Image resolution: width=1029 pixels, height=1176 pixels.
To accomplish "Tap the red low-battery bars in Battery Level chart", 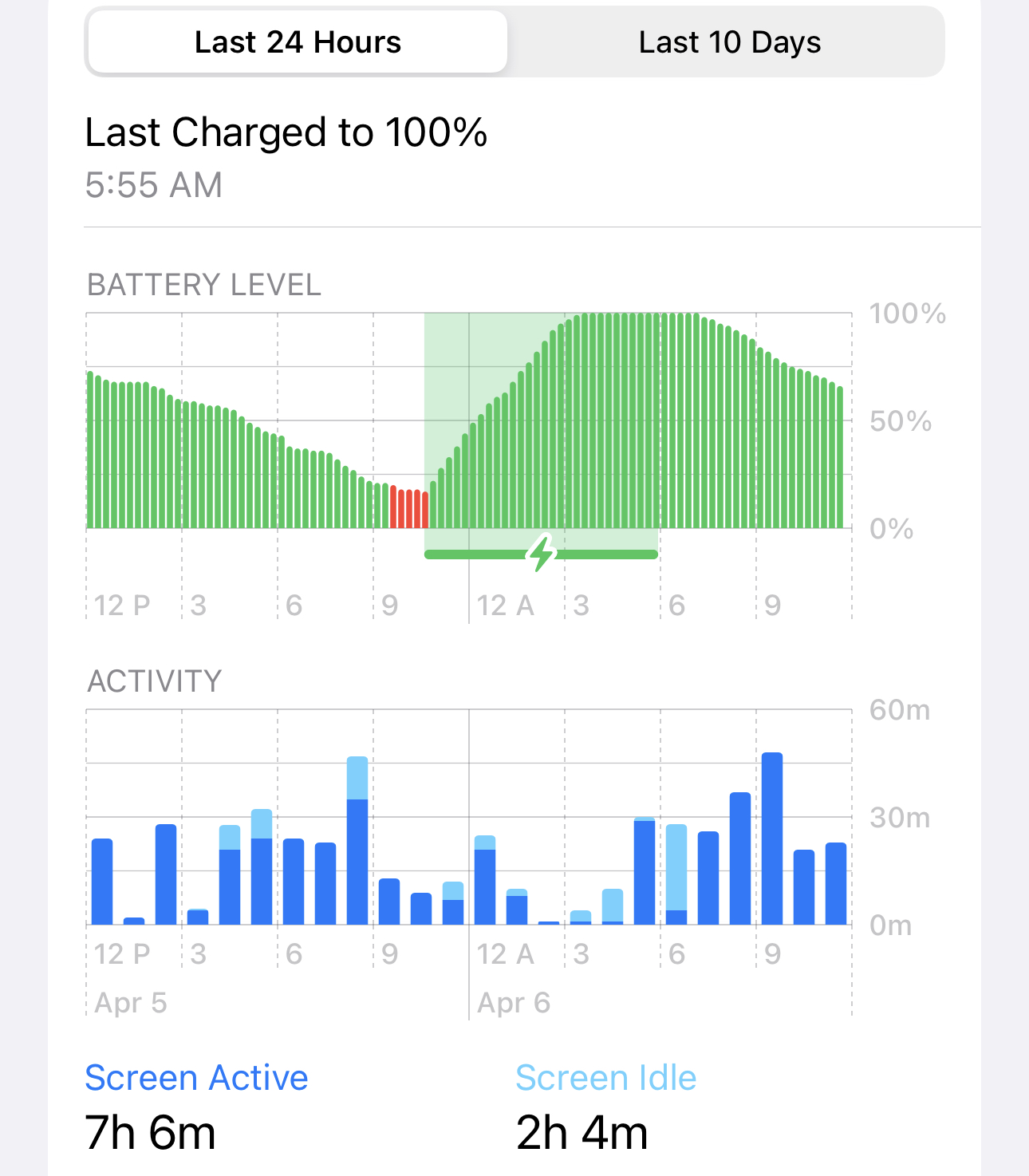I will point(409,507).
